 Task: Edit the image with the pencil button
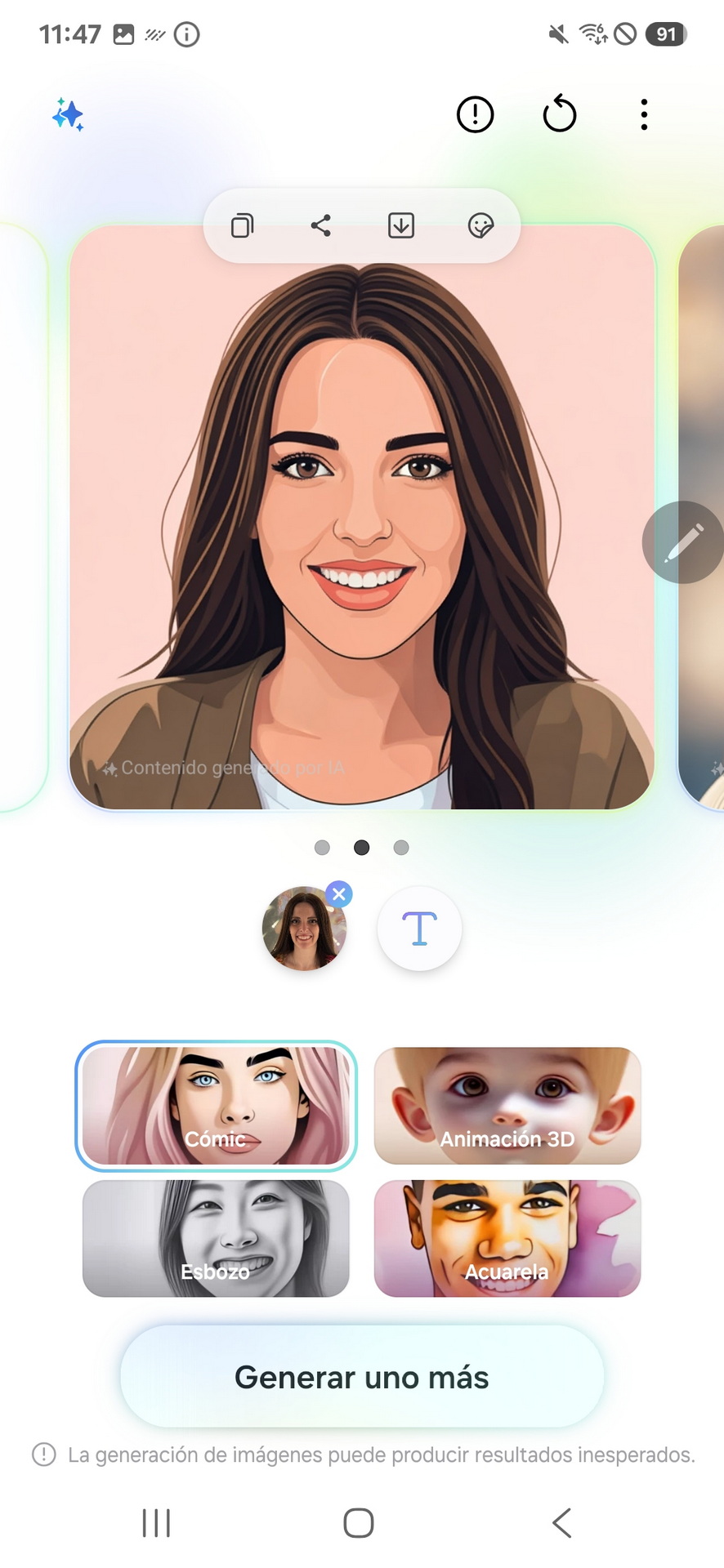point(683,542)
